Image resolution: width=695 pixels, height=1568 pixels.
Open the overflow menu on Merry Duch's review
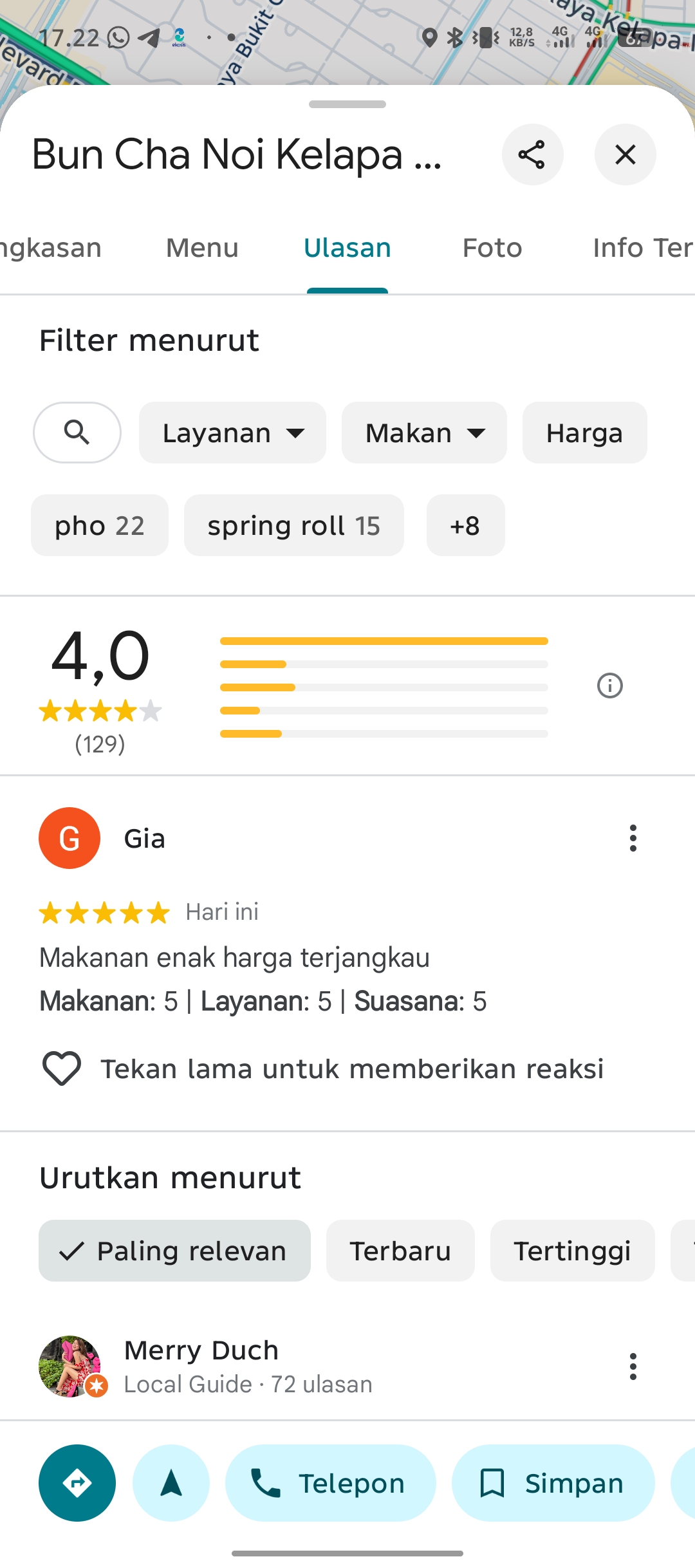[x=633, y=1366]
